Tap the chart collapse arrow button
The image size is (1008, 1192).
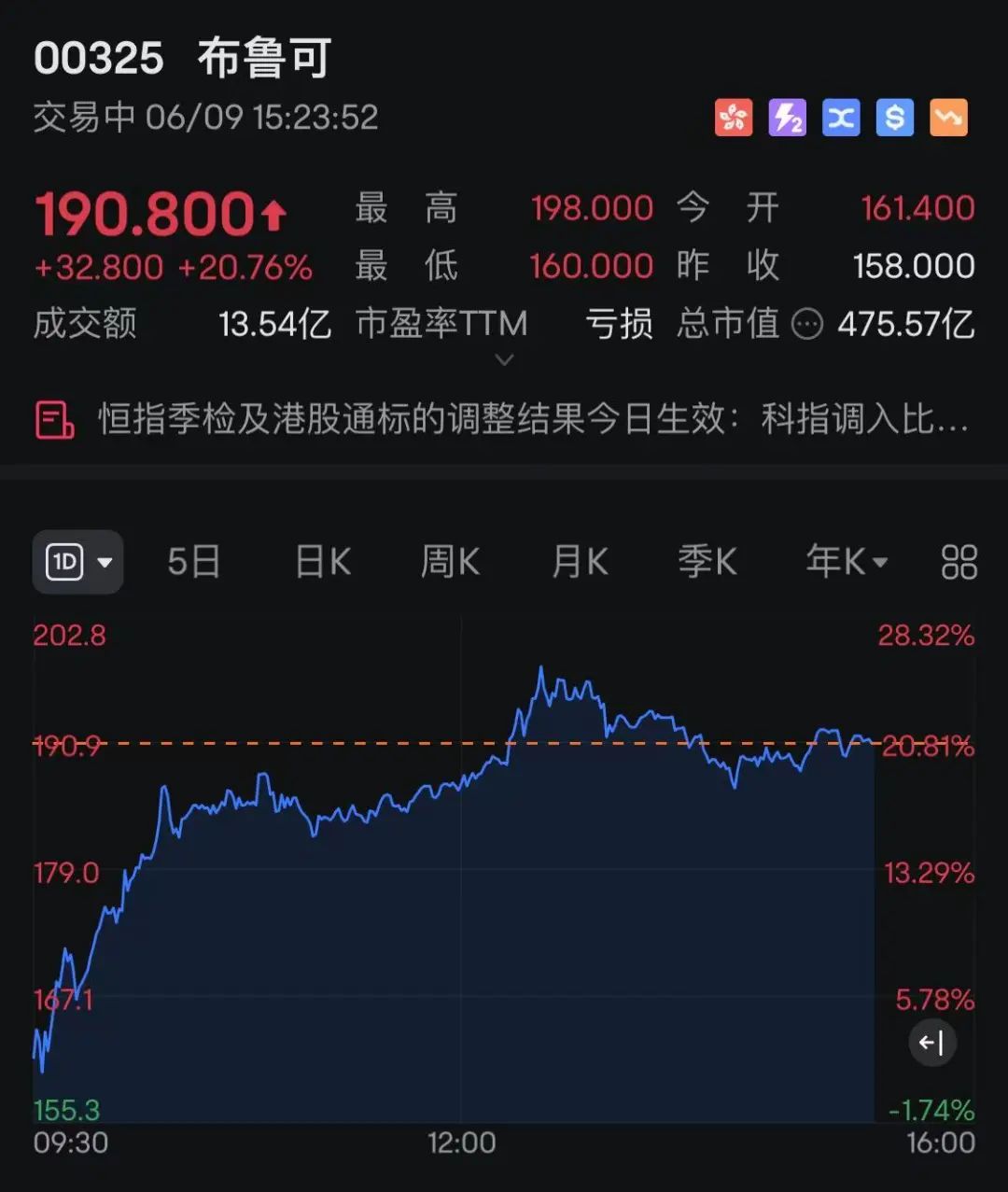point(932,1043)
